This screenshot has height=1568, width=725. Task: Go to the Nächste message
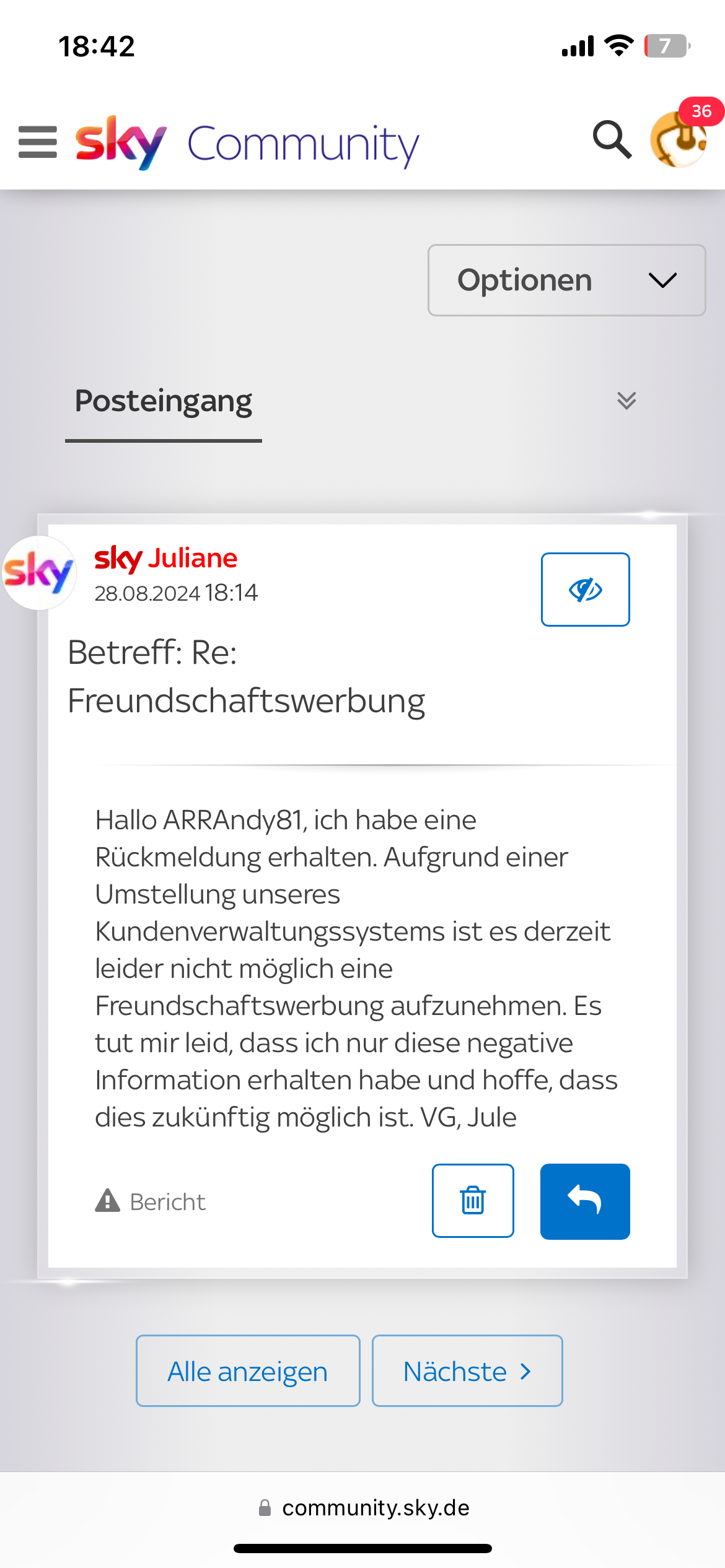(x=467, y=1371)
